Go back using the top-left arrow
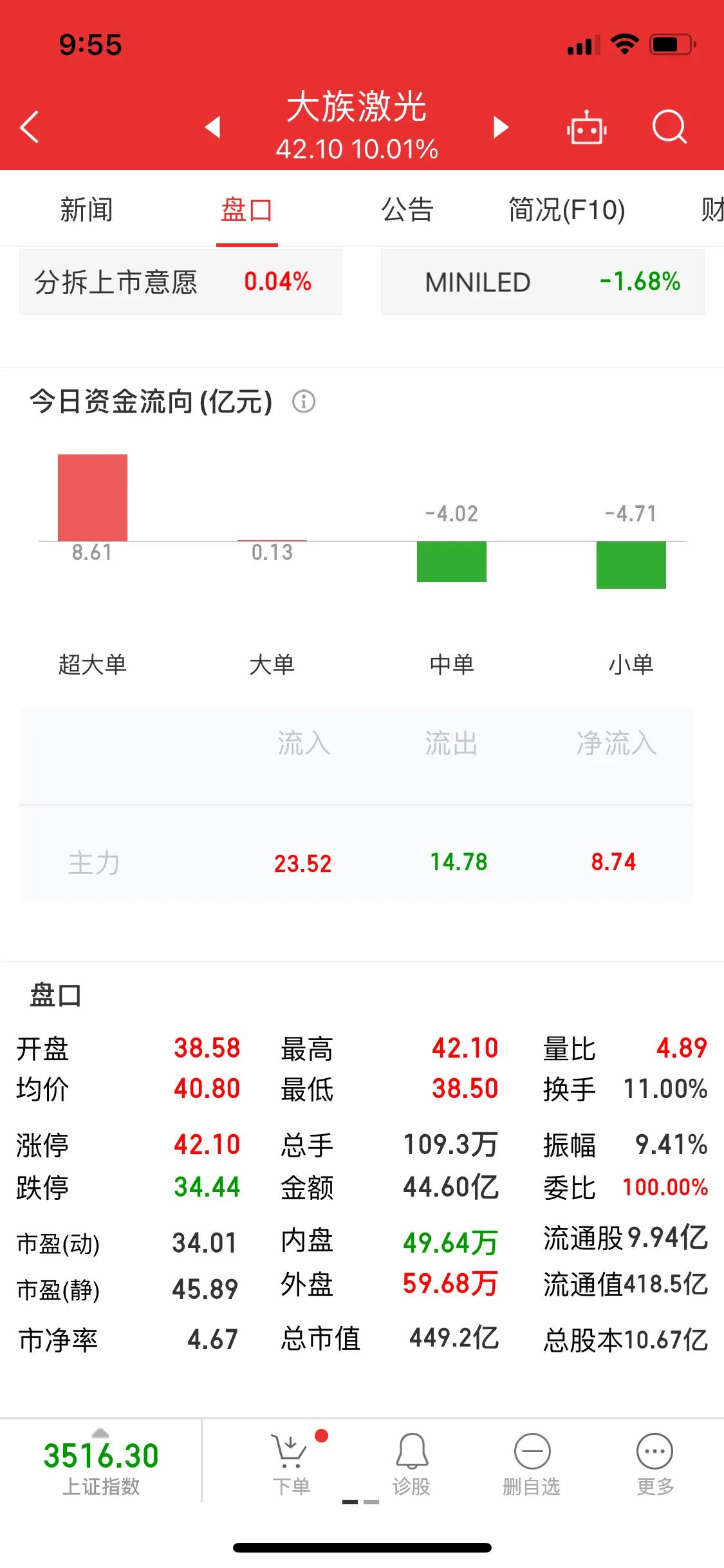Screen dimensions: 724x1568 pyautogui.click(x=30, y=126)
